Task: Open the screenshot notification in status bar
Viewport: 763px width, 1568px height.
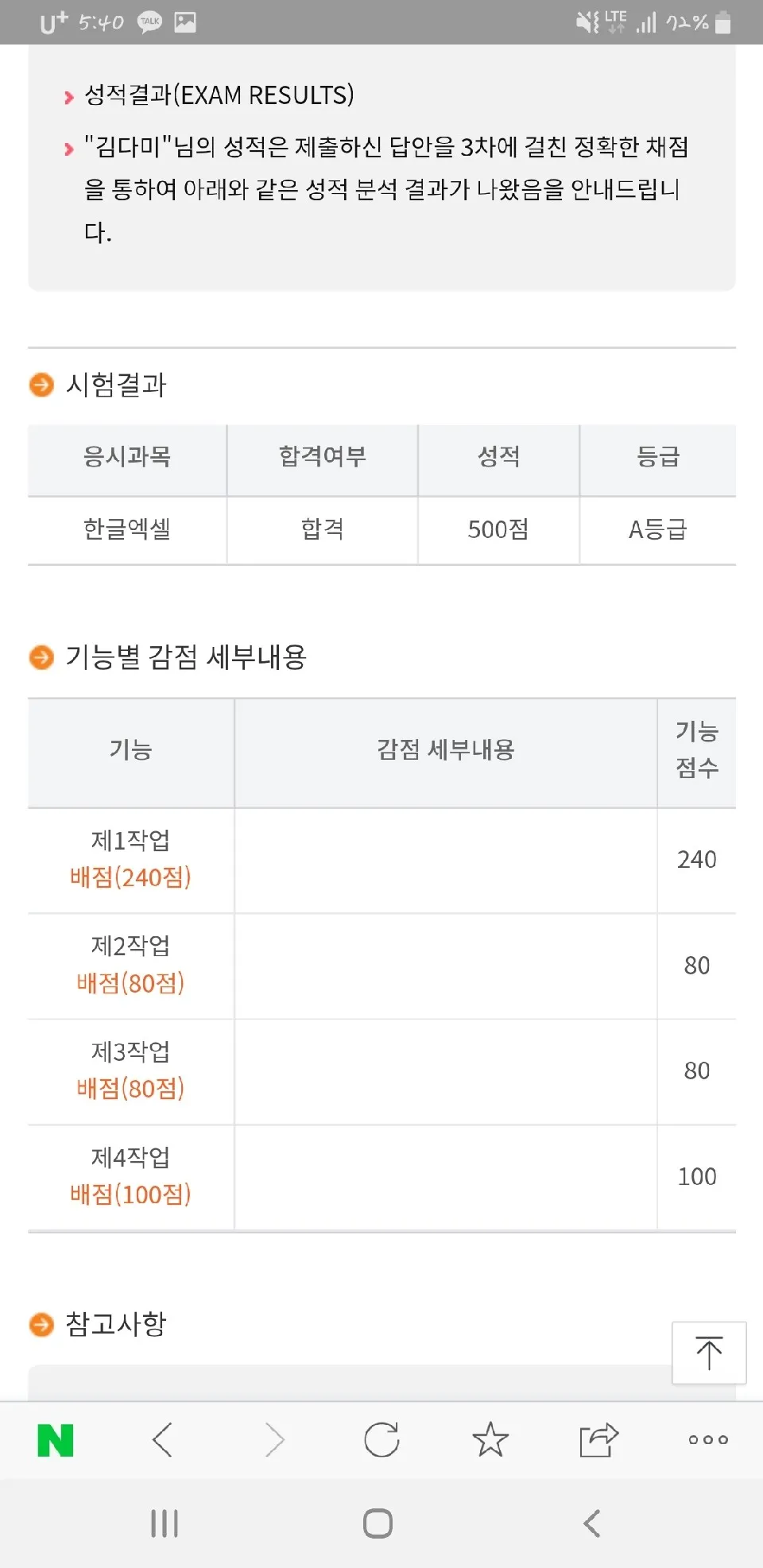Action: coord(187,21)
